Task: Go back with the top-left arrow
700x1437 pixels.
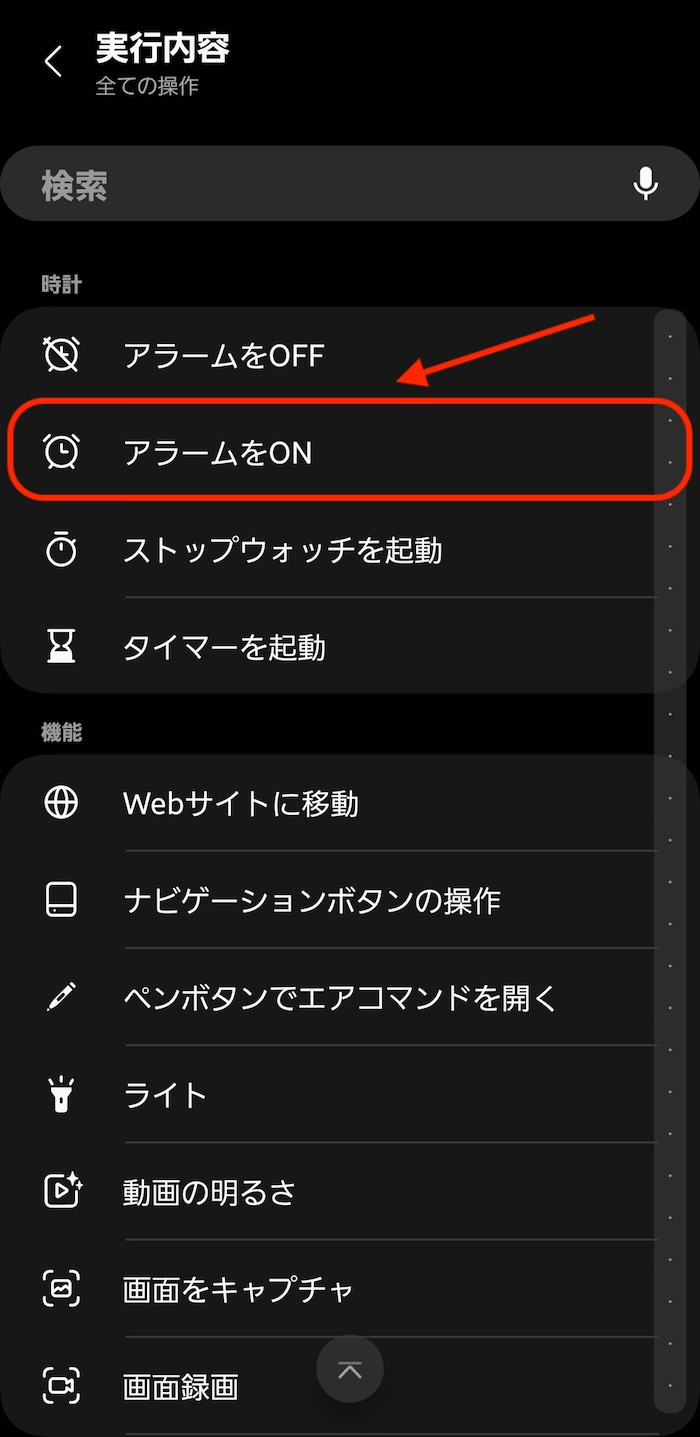Action: click(54, 61)
